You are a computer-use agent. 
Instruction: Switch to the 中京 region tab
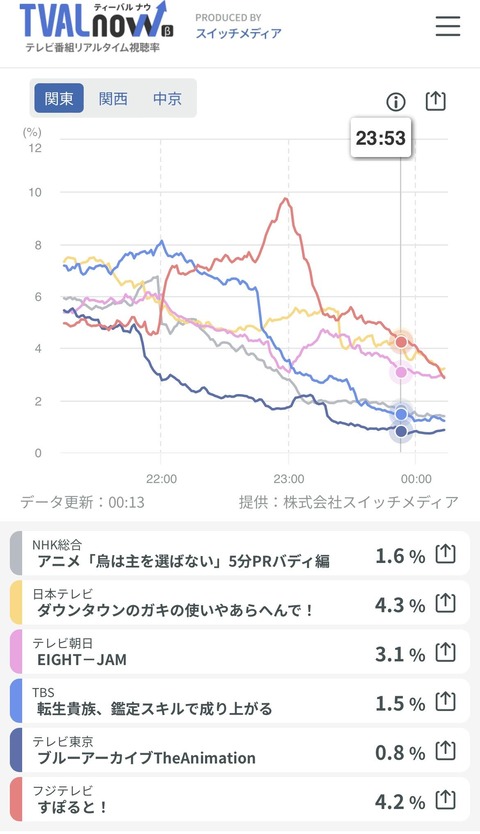coord(167,98)
